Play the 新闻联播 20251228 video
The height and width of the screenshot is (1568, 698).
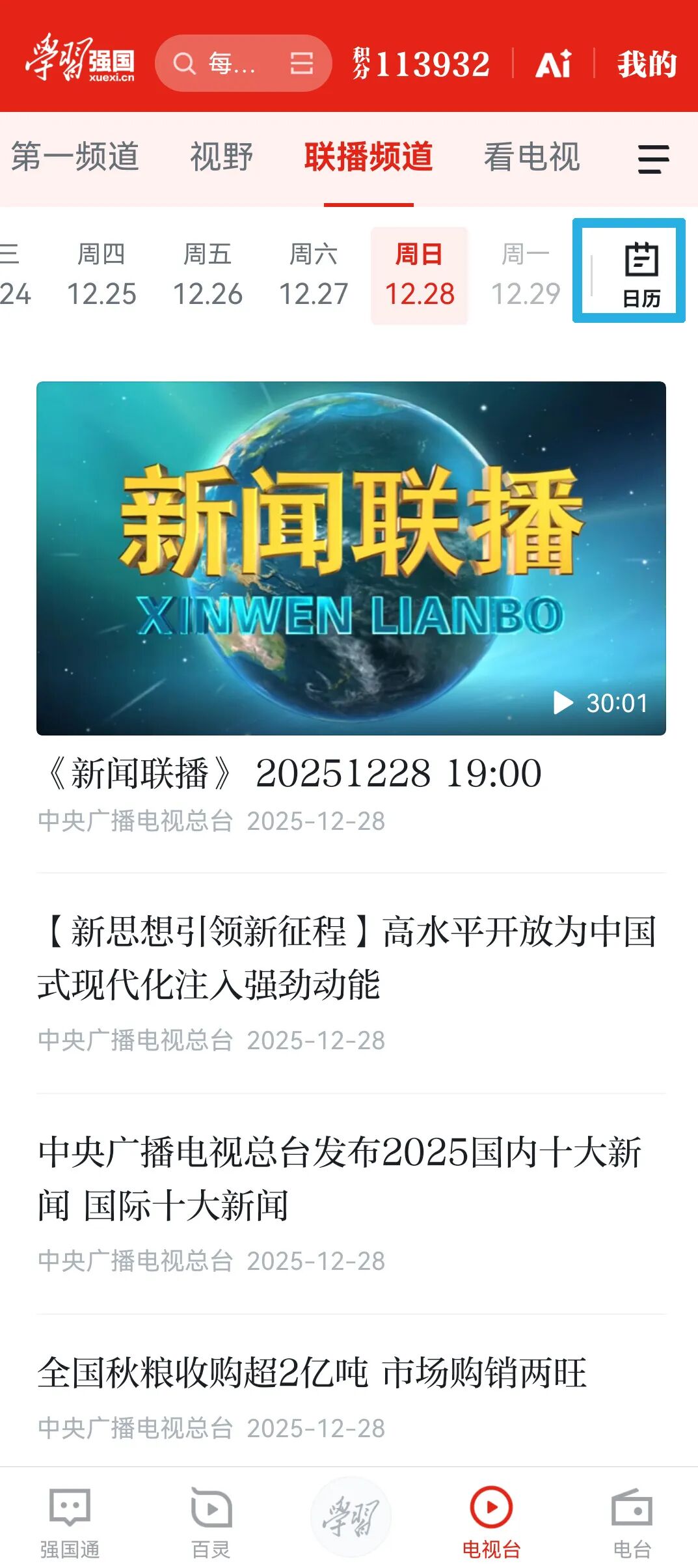(x=351, y=558)
